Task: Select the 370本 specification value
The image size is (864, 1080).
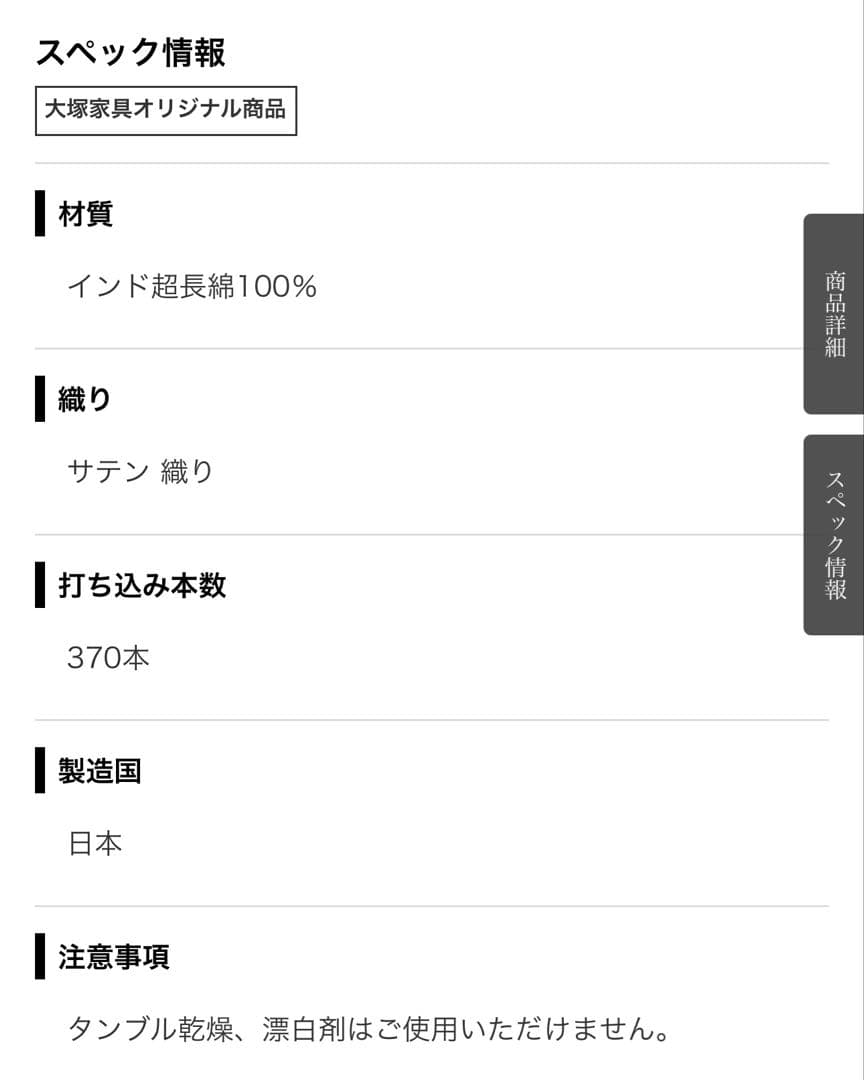Action: point(106,657)
